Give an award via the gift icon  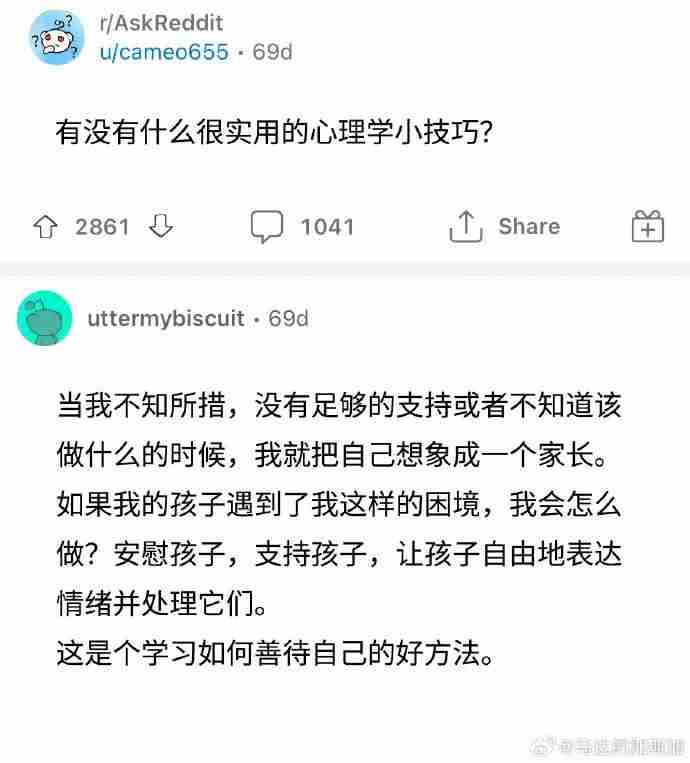click(x=647, y=227)
